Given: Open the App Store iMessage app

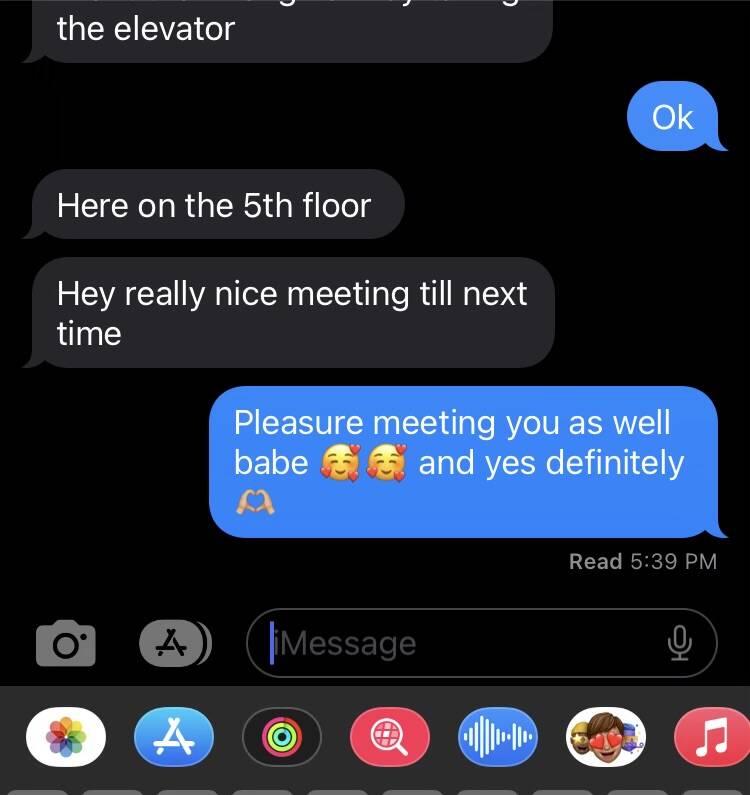Looking at the screenshot, I should (x=174, y=739).
